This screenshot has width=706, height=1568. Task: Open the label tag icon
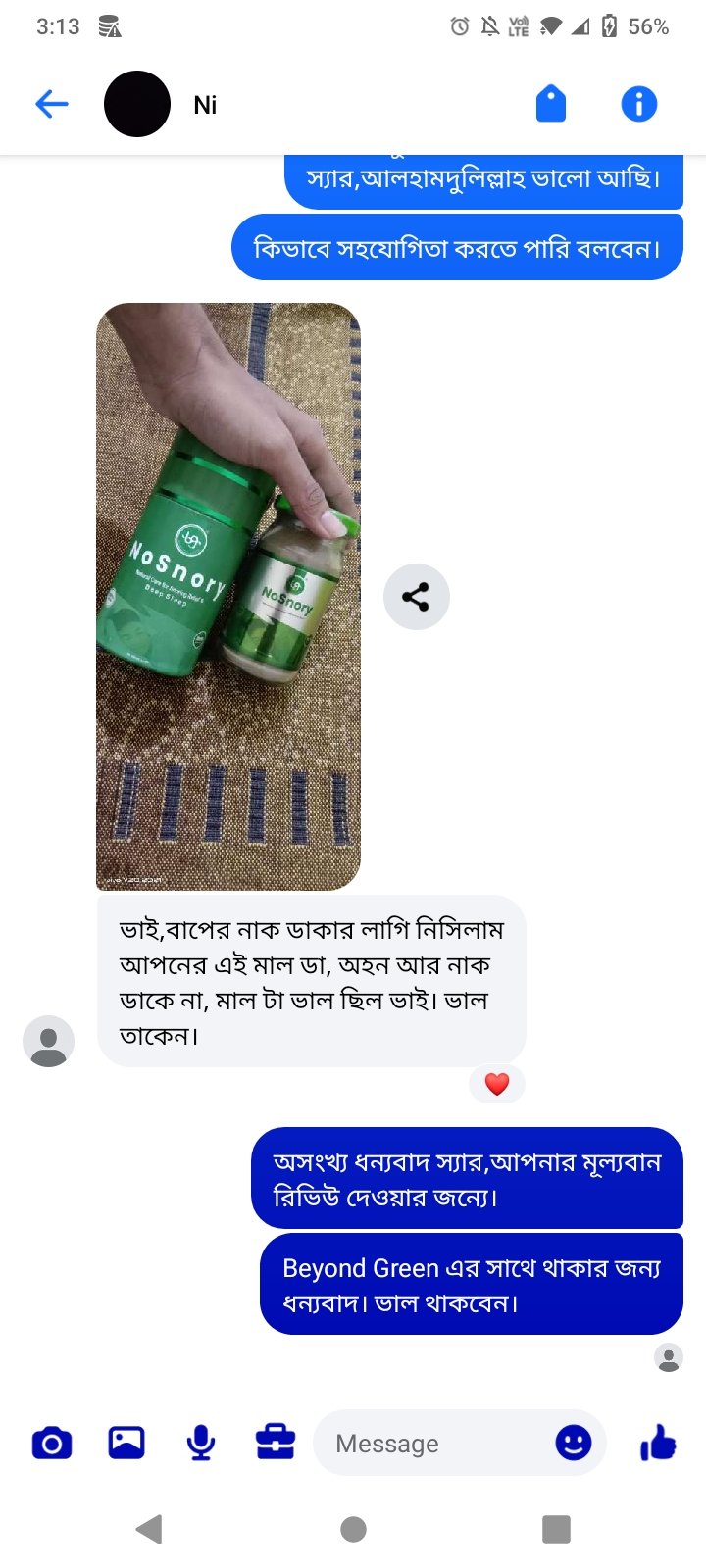551,104
